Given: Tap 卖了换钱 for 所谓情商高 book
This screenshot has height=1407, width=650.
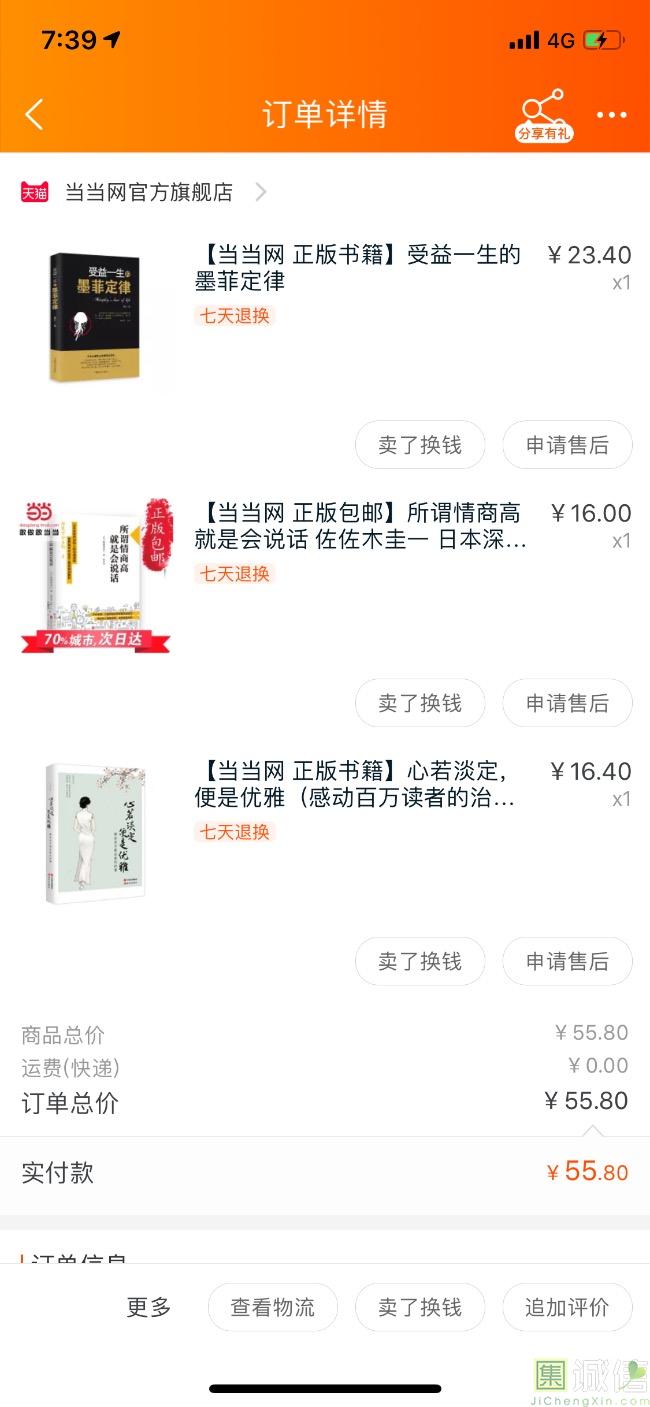Looking at the screenshot, I should click(x=420, y=703).
